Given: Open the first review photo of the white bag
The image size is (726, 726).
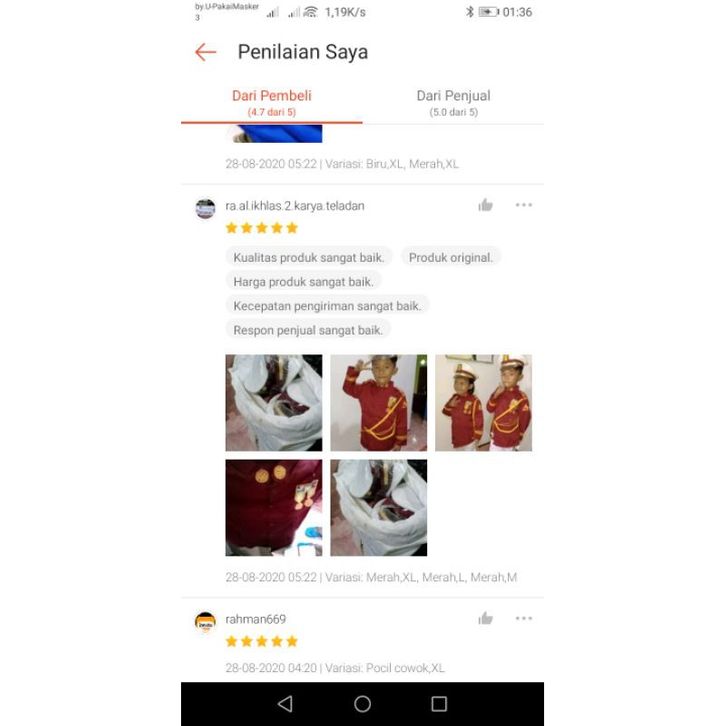Looking at the screenshot, I should pyautogui.click(x=274, y=403).
